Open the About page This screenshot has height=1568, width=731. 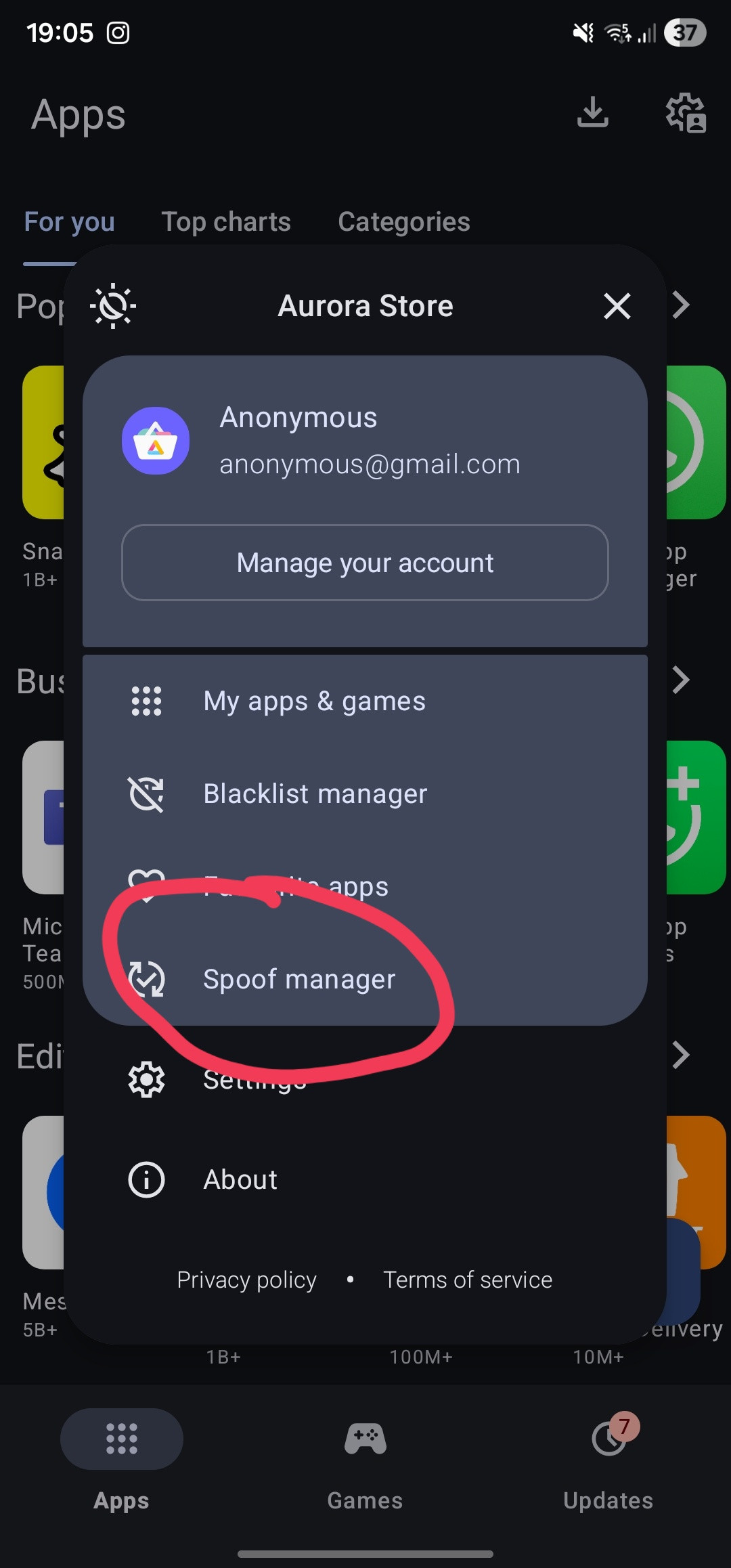pyautogui.click(x=240, y=1179)
